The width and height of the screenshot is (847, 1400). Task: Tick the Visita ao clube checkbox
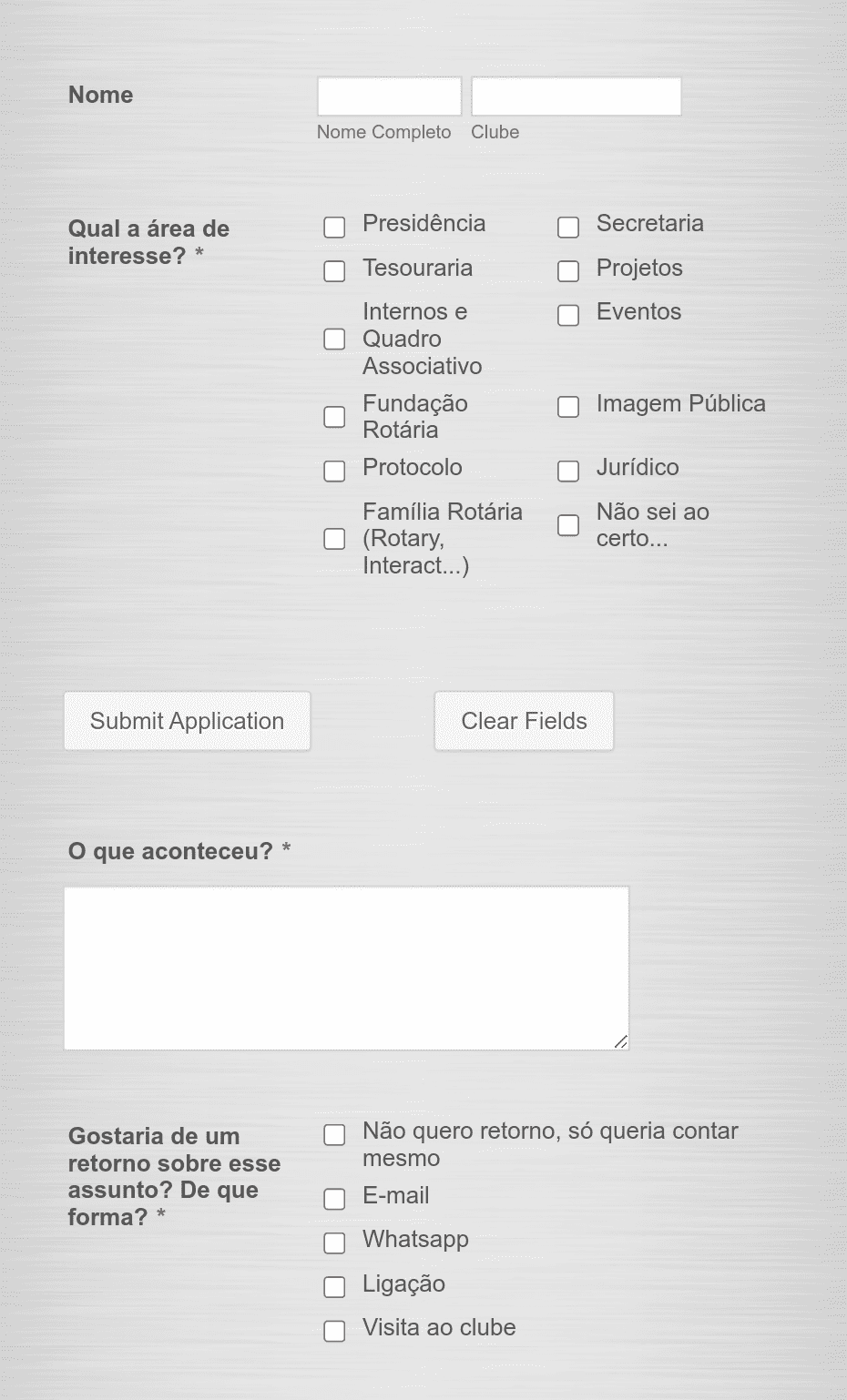click(x=335, y=1331)
